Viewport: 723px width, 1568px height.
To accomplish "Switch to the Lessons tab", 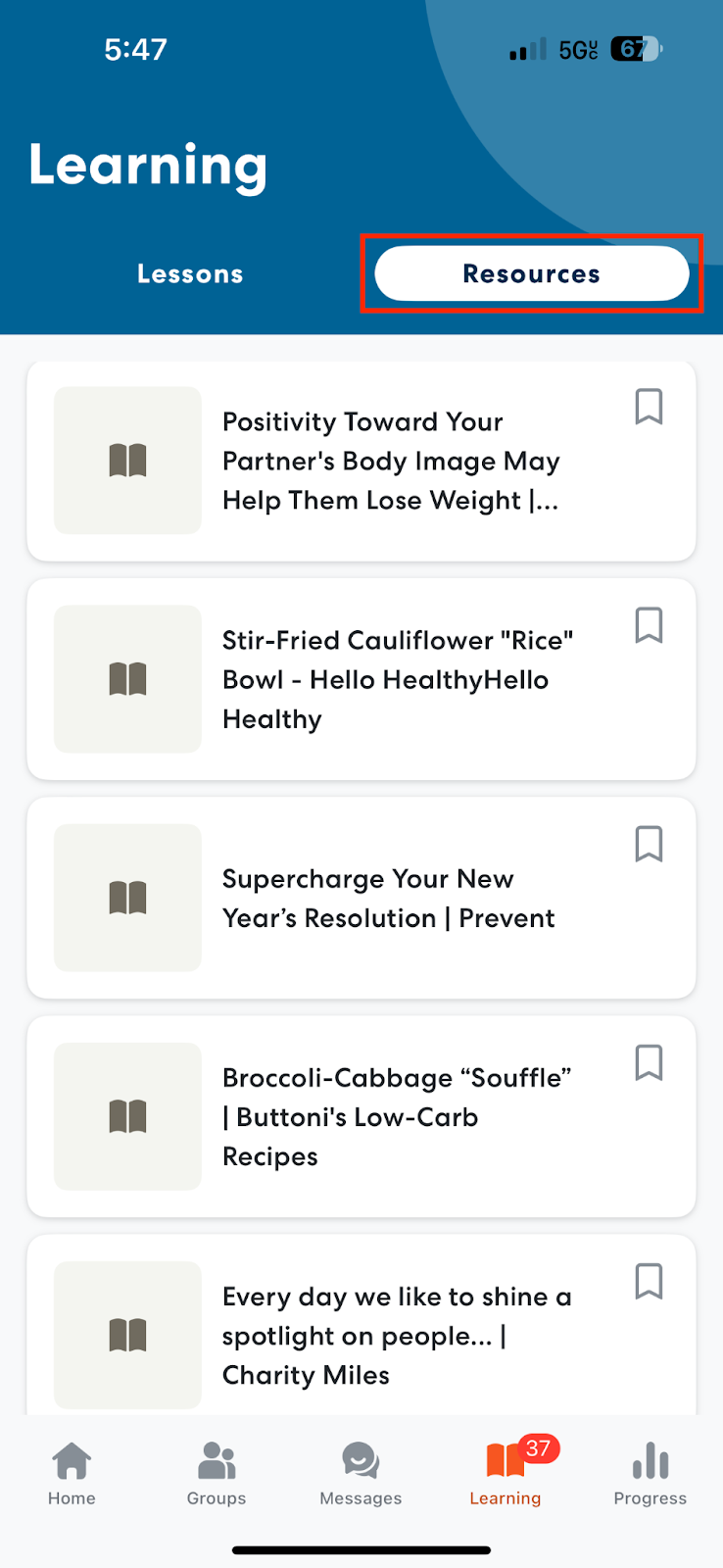I will [190, 273].
